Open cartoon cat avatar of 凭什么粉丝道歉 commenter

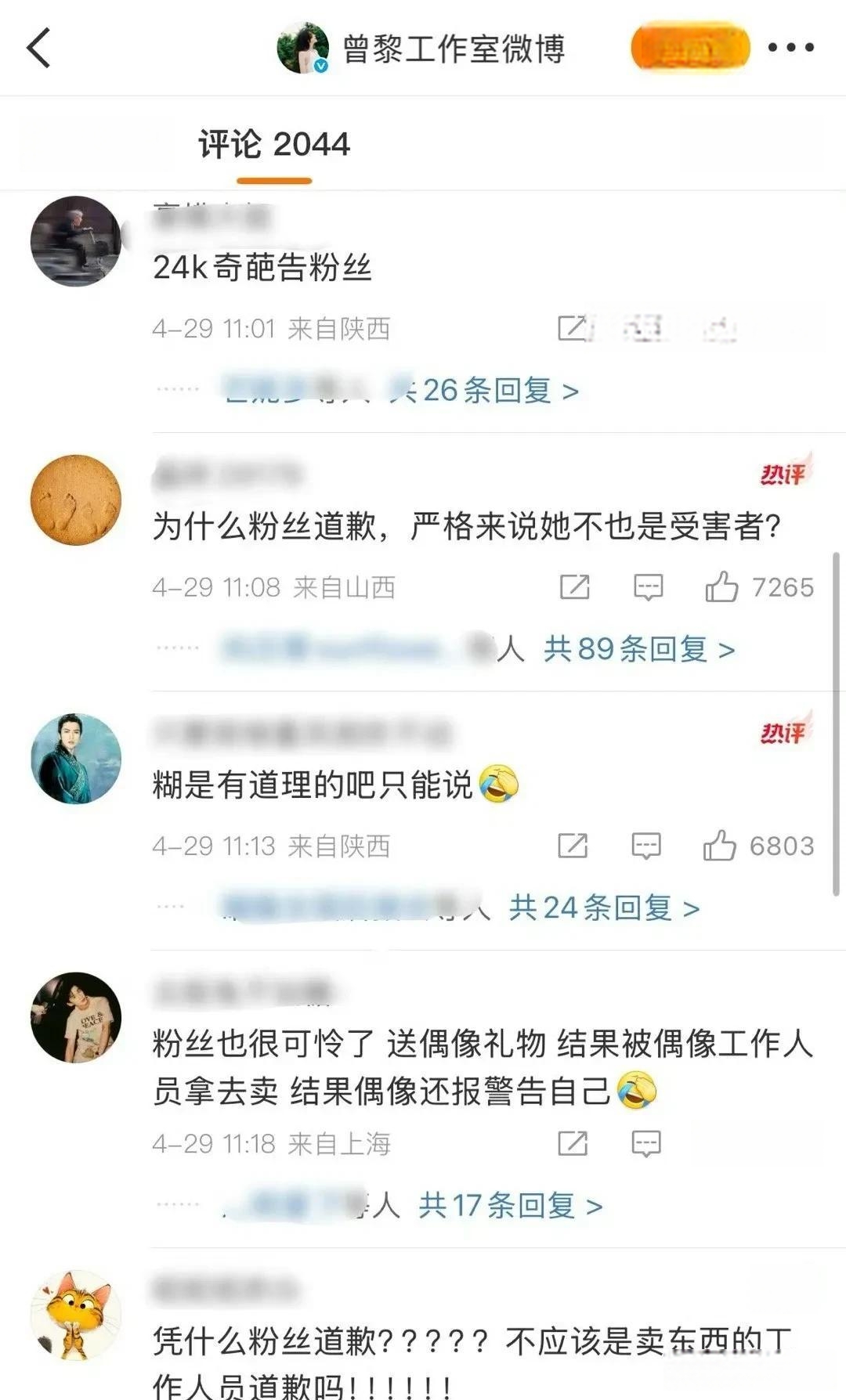tap(76, 1315)
